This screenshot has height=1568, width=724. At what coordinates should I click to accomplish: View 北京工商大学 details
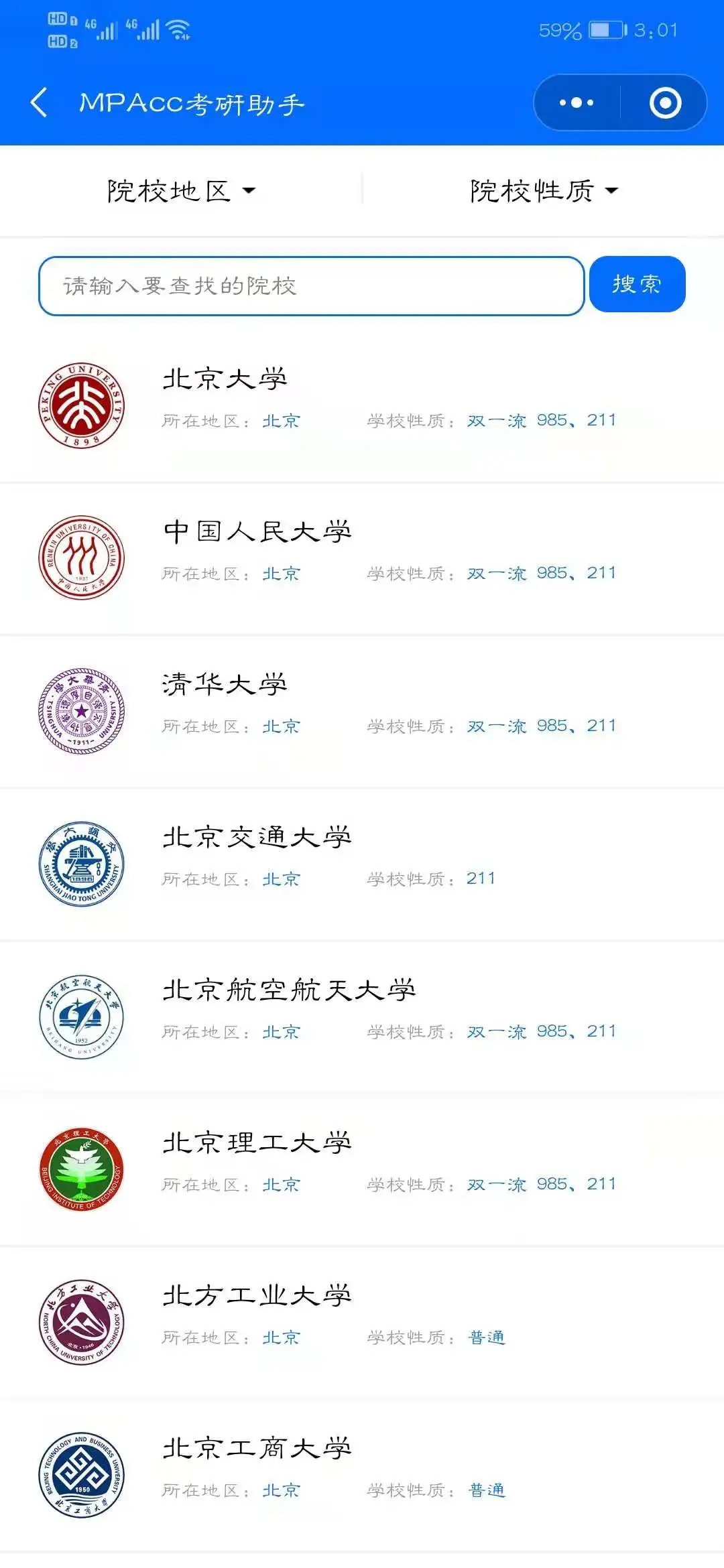point(257,1449)
